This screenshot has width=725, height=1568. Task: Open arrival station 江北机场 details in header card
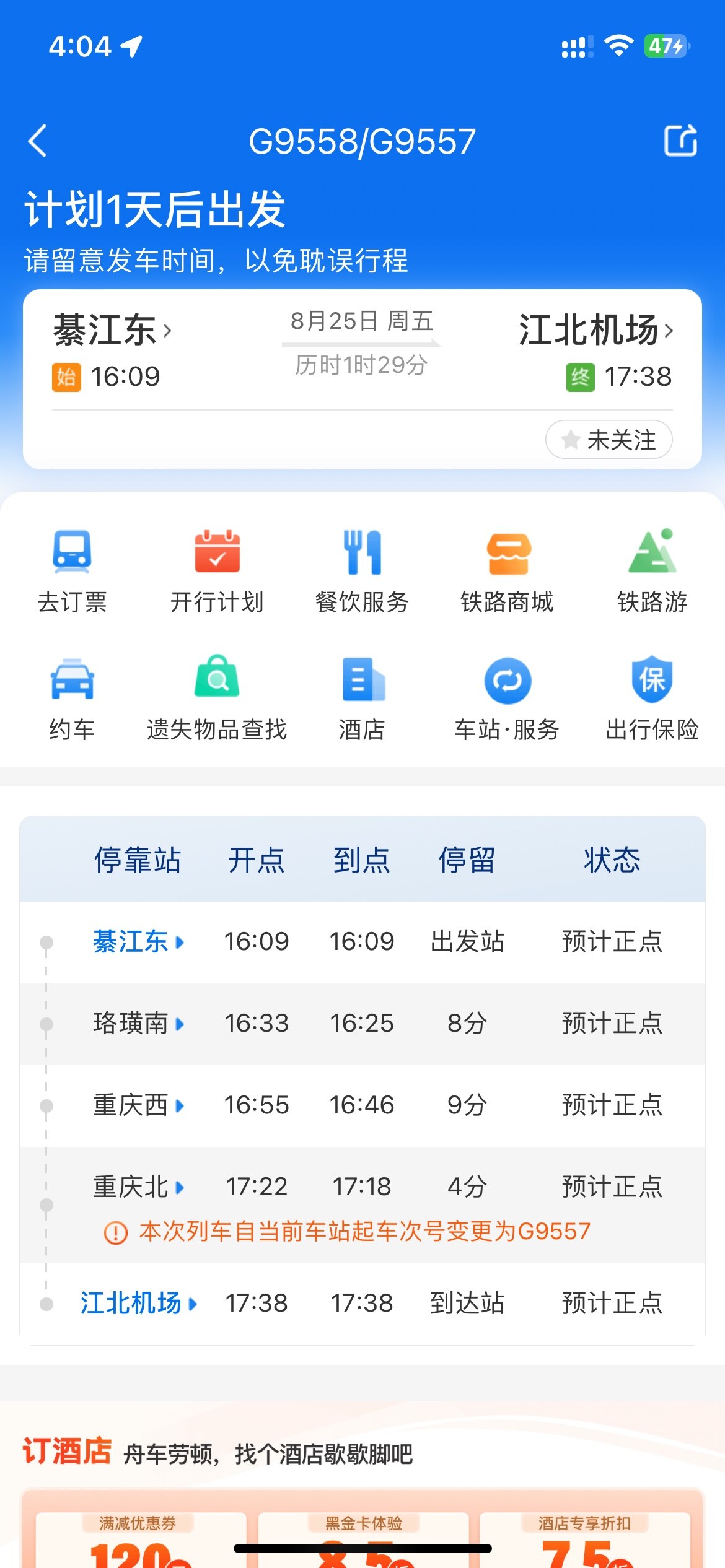click(595, 329)
